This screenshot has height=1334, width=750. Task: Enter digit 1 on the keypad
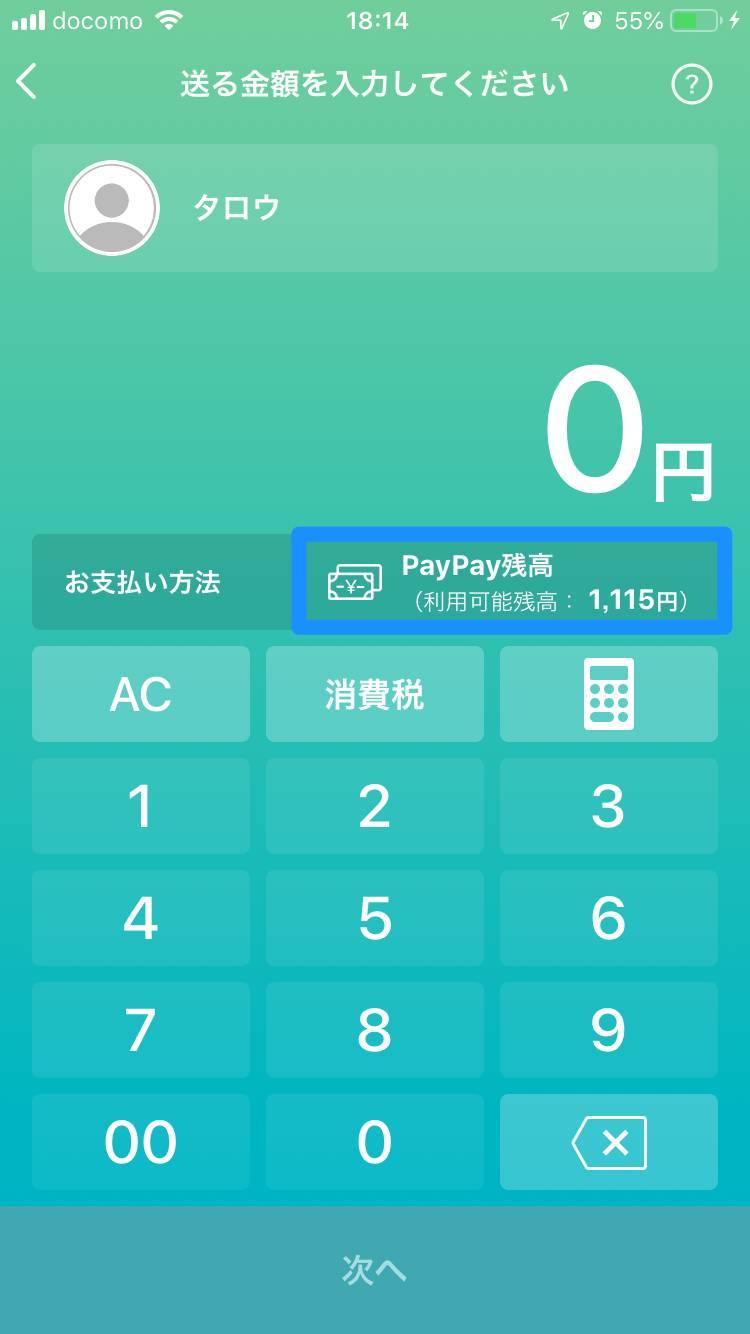coord(141,806)
